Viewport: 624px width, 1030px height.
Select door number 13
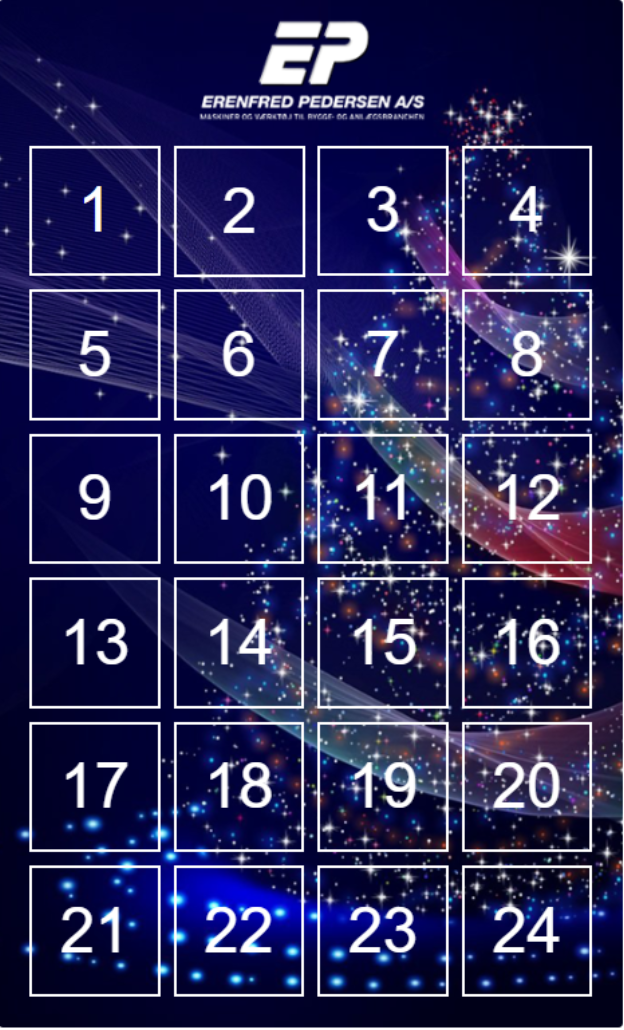pyautogui.click(x=95, y=643)
